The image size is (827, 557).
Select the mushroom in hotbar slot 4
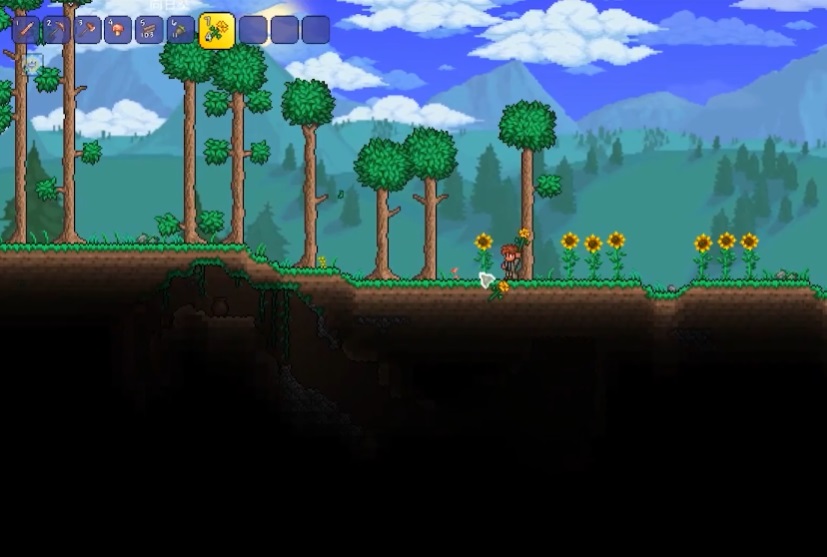click(x=118, y=30)
